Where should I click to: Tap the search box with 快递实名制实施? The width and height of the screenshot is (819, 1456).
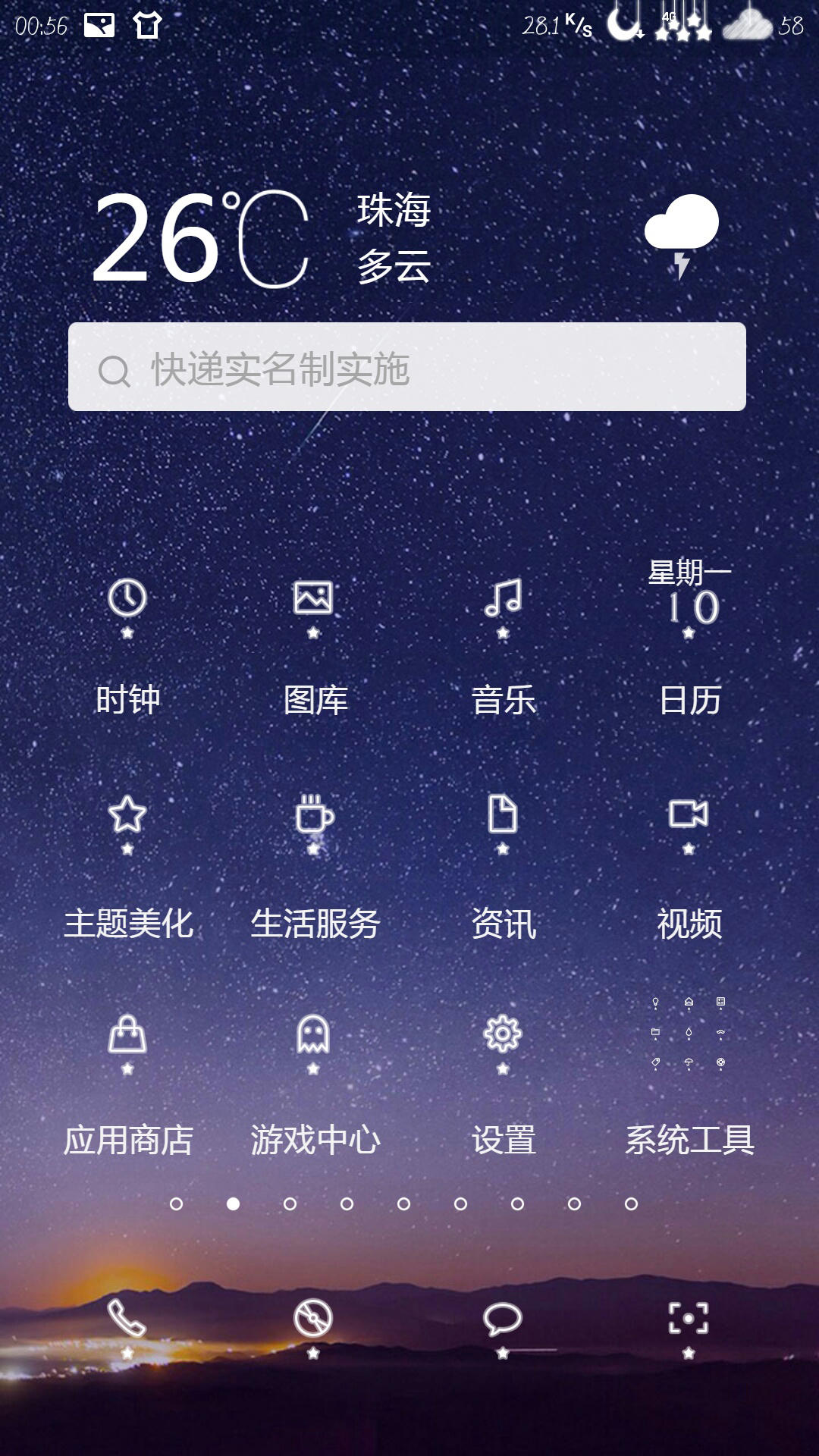pos(407,367)
